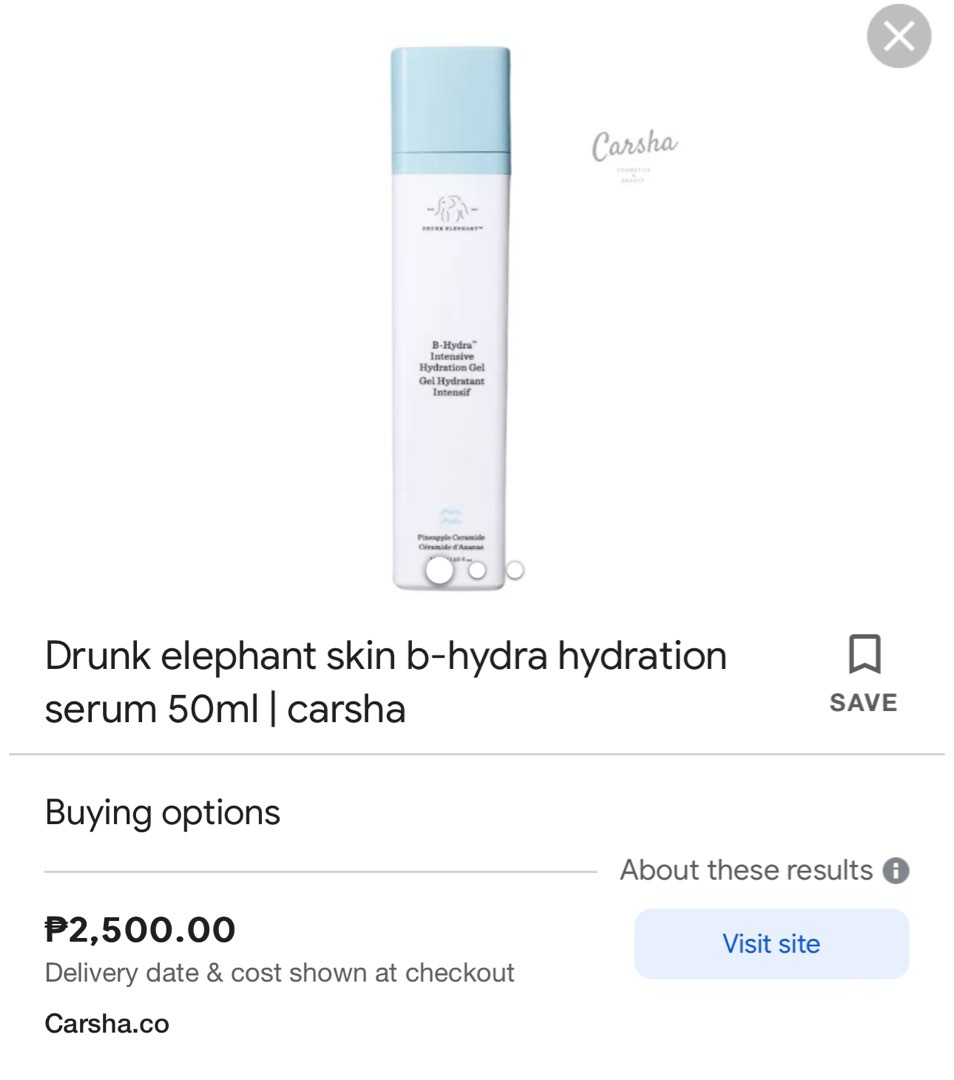This screenshot has height=1080, width=954.
Task: Tap the Carsha watermark on the image
Action: coord(634,145)
